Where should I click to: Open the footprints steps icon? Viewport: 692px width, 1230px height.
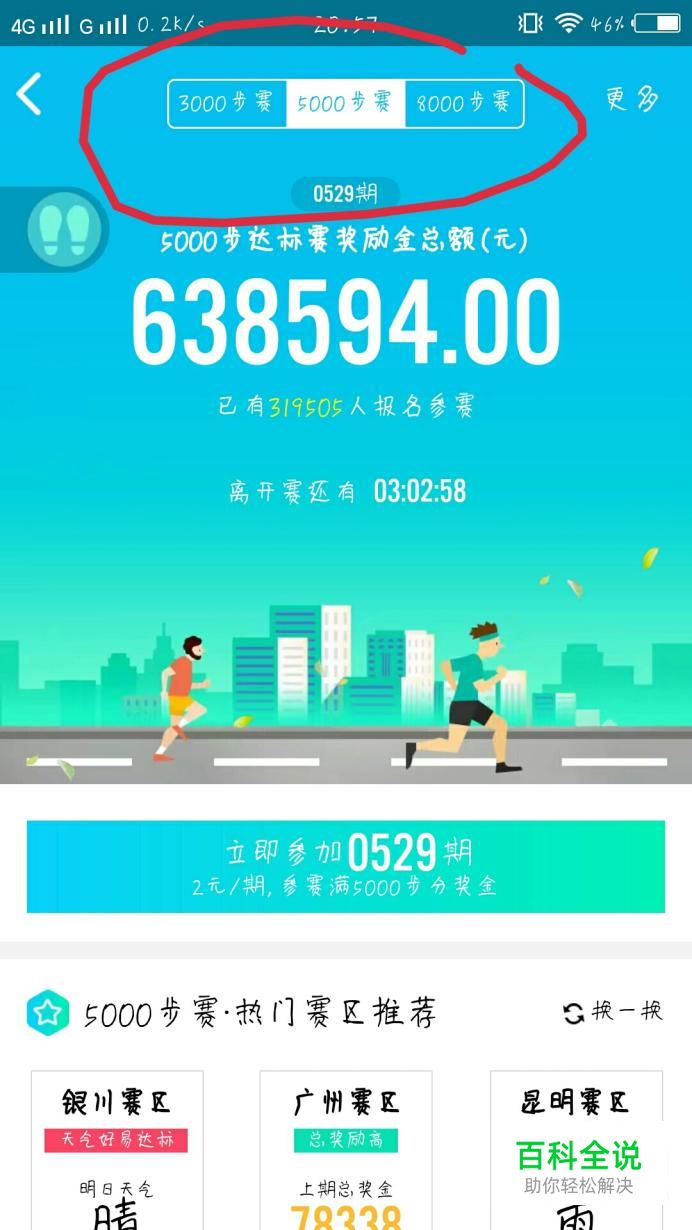coord(56,229)
